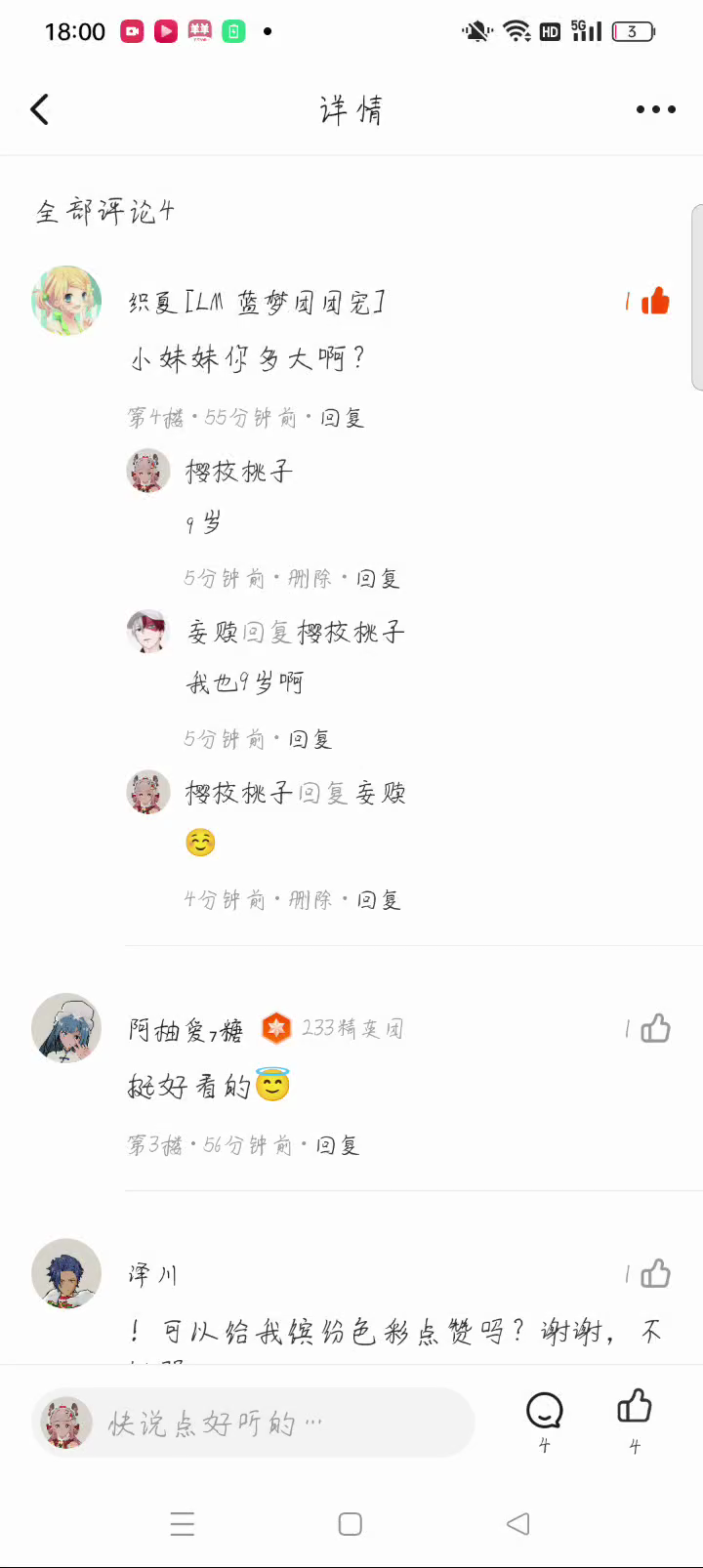Reply to 妄赎's comment 我也9岁啊
703x1568 pixels.
pyautogui.click(x=310, y=739)
